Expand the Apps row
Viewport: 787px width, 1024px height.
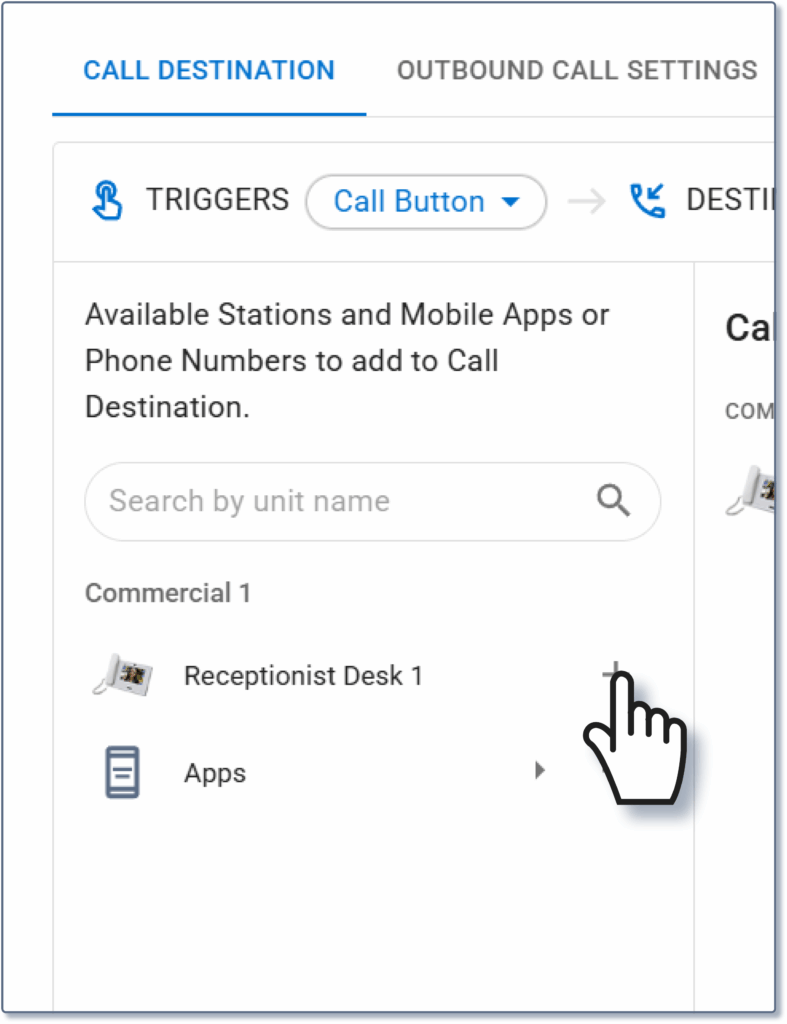coord(539,771)
